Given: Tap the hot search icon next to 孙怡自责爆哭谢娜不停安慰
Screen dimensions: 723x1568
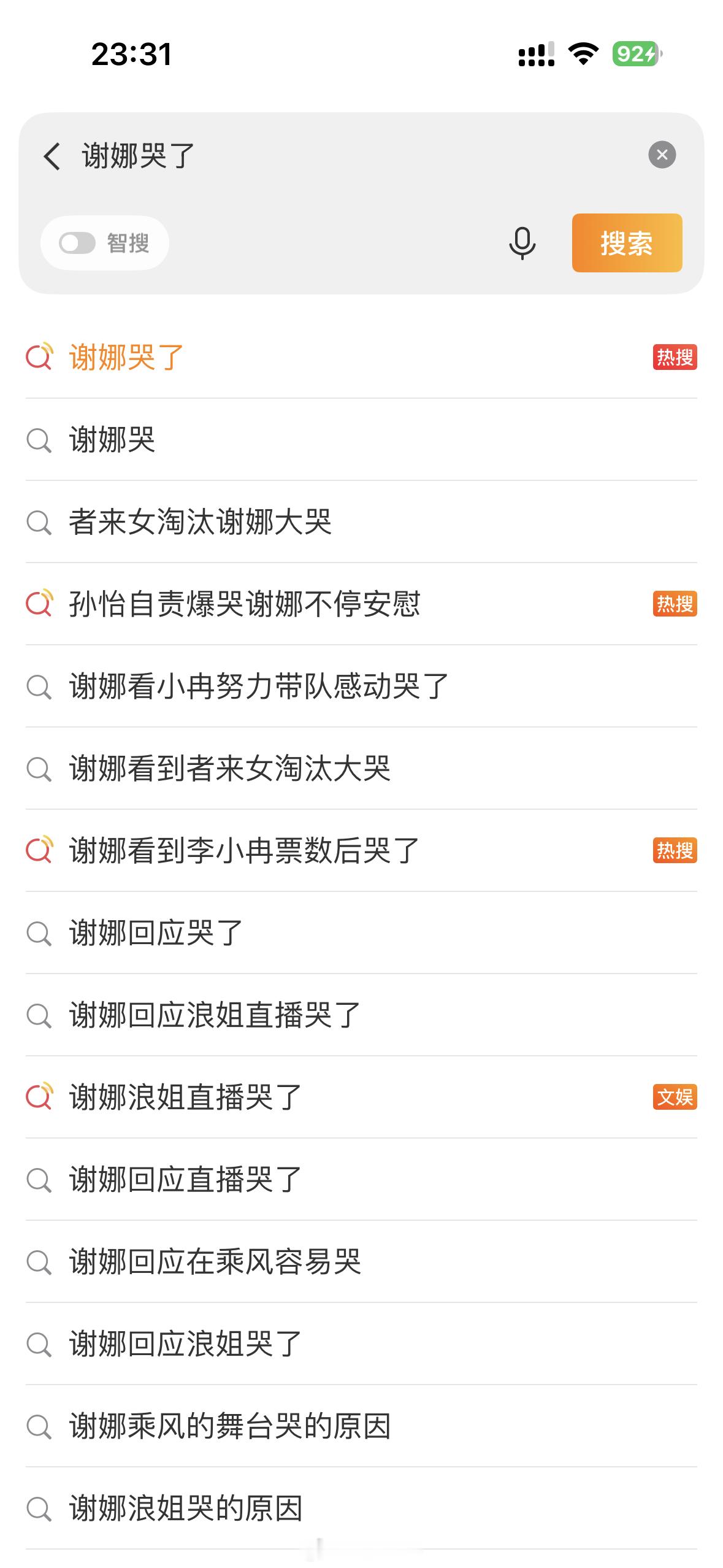Looking at the screenshot, I should tap(38, 604).
